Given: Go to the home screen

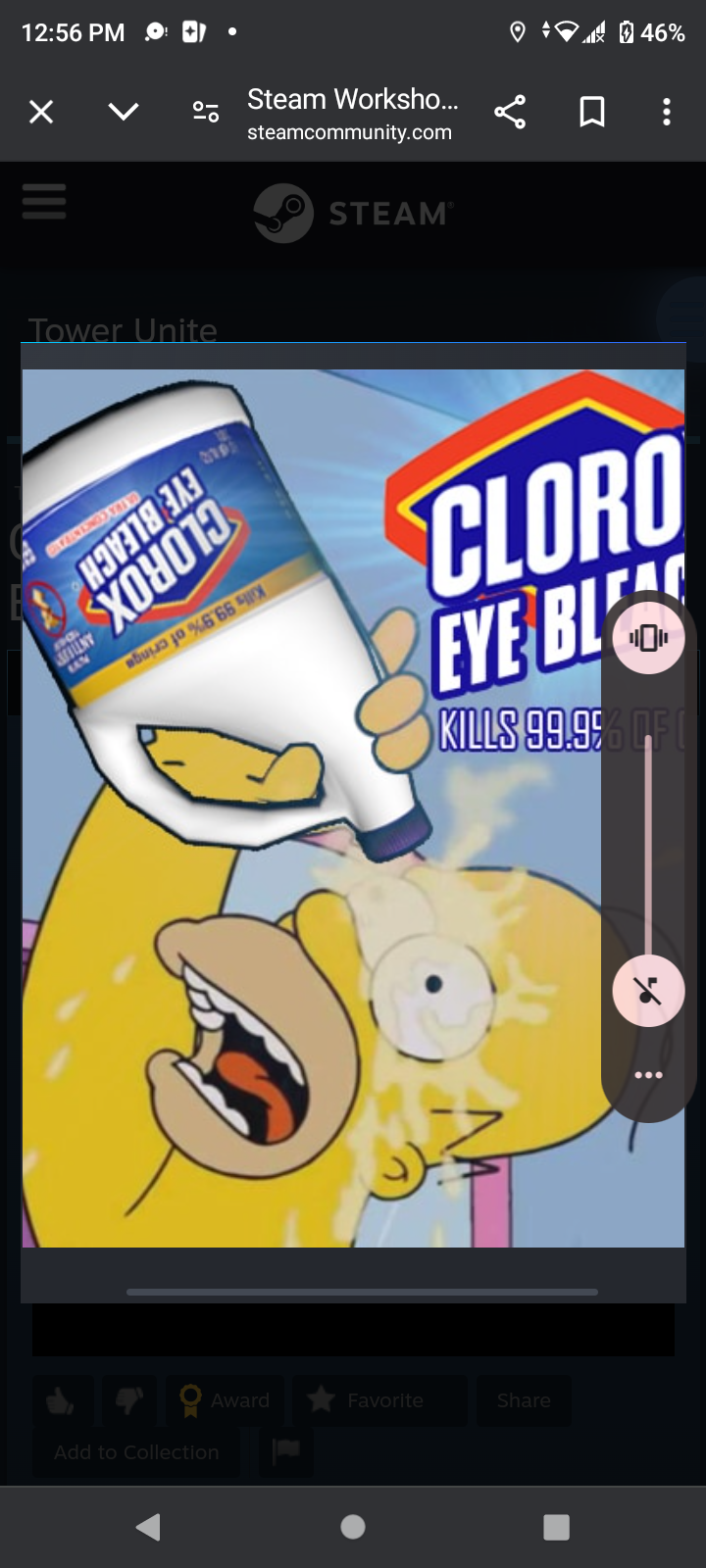Looking at the screenshot, I should pyautogui.click(x=353, y=1527).
